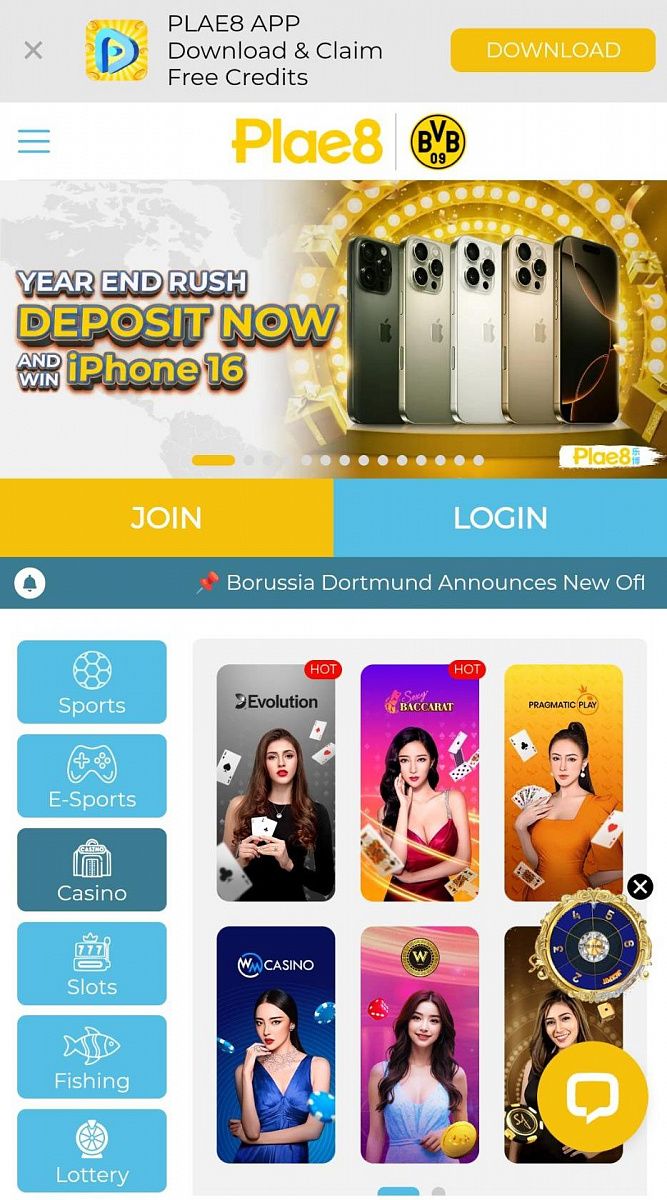Tap JOIN to register
Image resolution: width=667 pixels, height=1200 pixels.
[x=166, y=518]
